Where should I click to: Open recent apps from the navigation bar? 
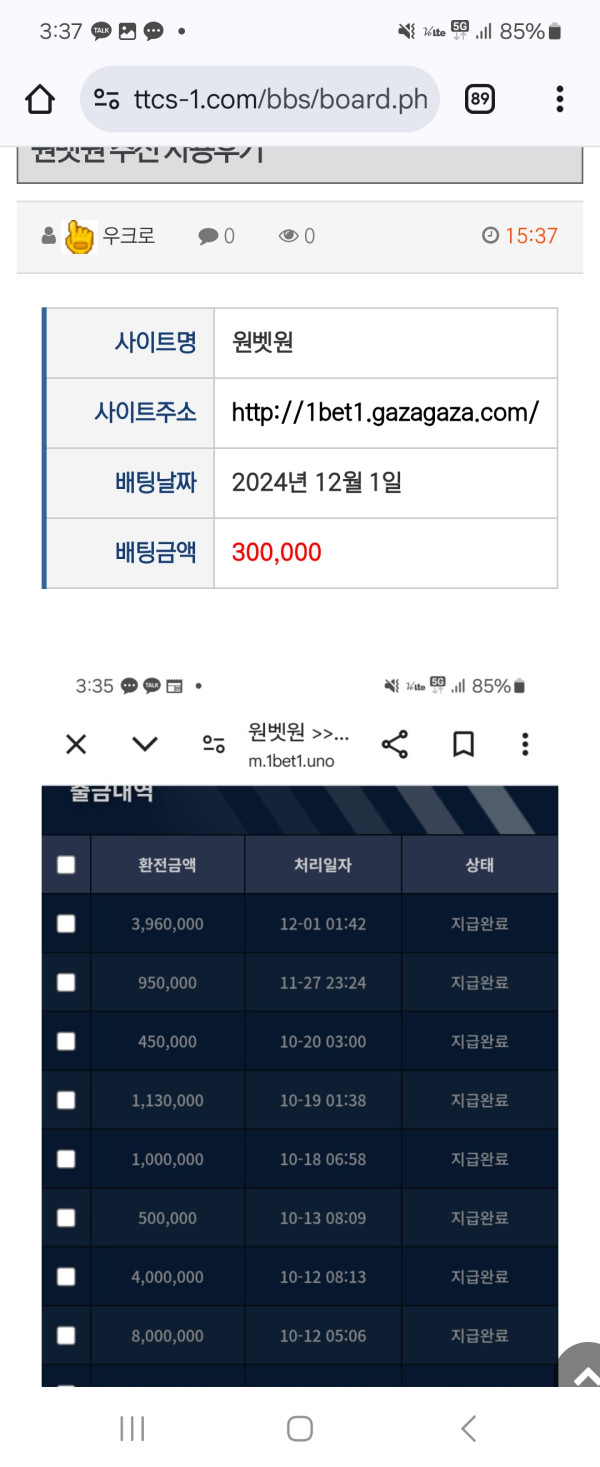(x=132, y=1428)
